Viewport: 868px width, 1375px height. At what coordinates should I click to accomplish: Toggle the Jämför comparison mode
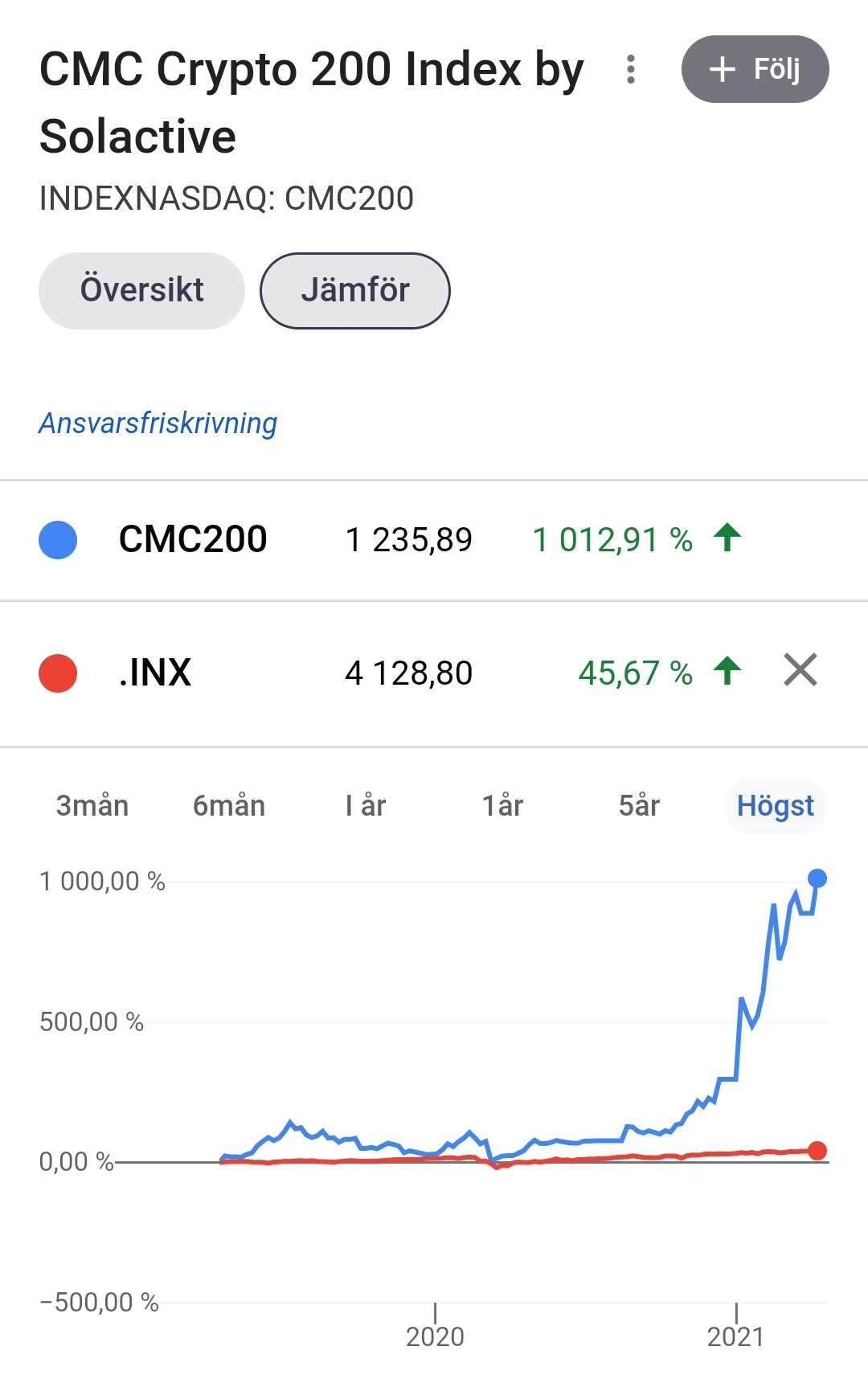pos(354,290)
